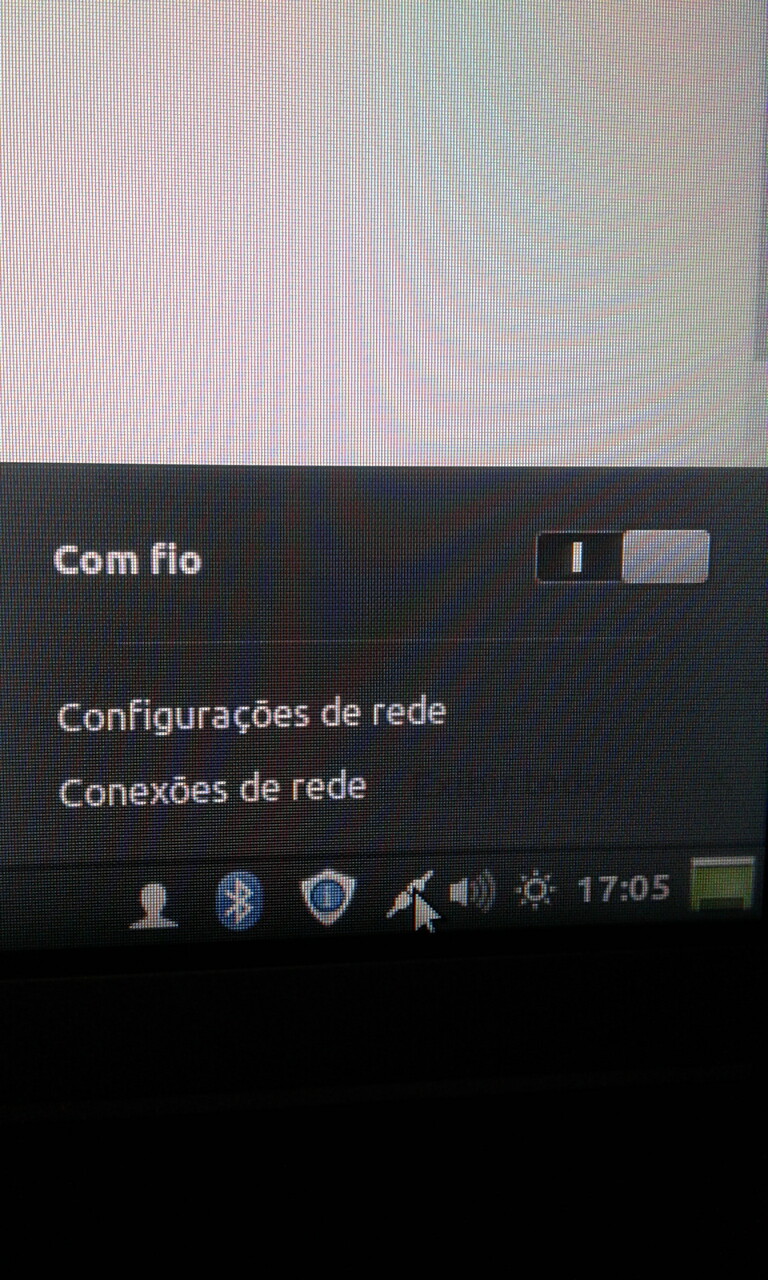Open Configurações de rede
Image resolution: width=768 pixels, height=1280 pixels.
(251, 717)
